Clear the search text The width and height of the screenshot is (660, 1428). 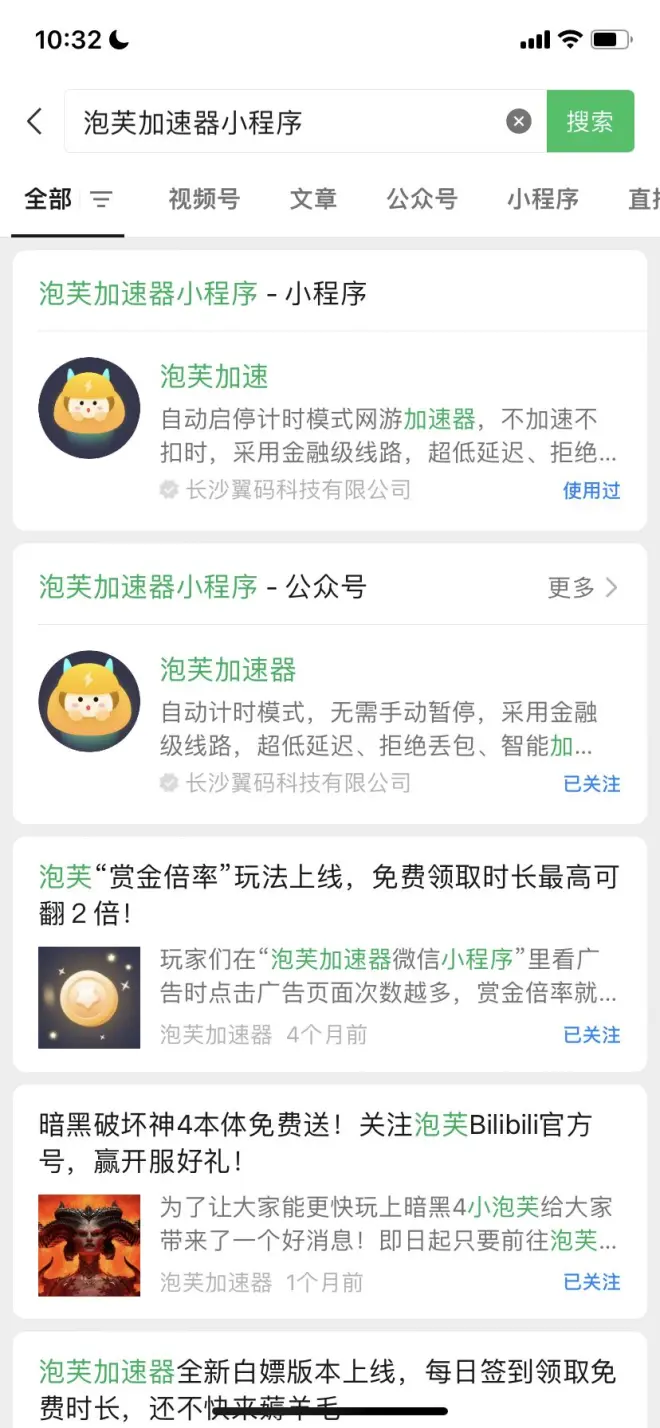(518, 122)
